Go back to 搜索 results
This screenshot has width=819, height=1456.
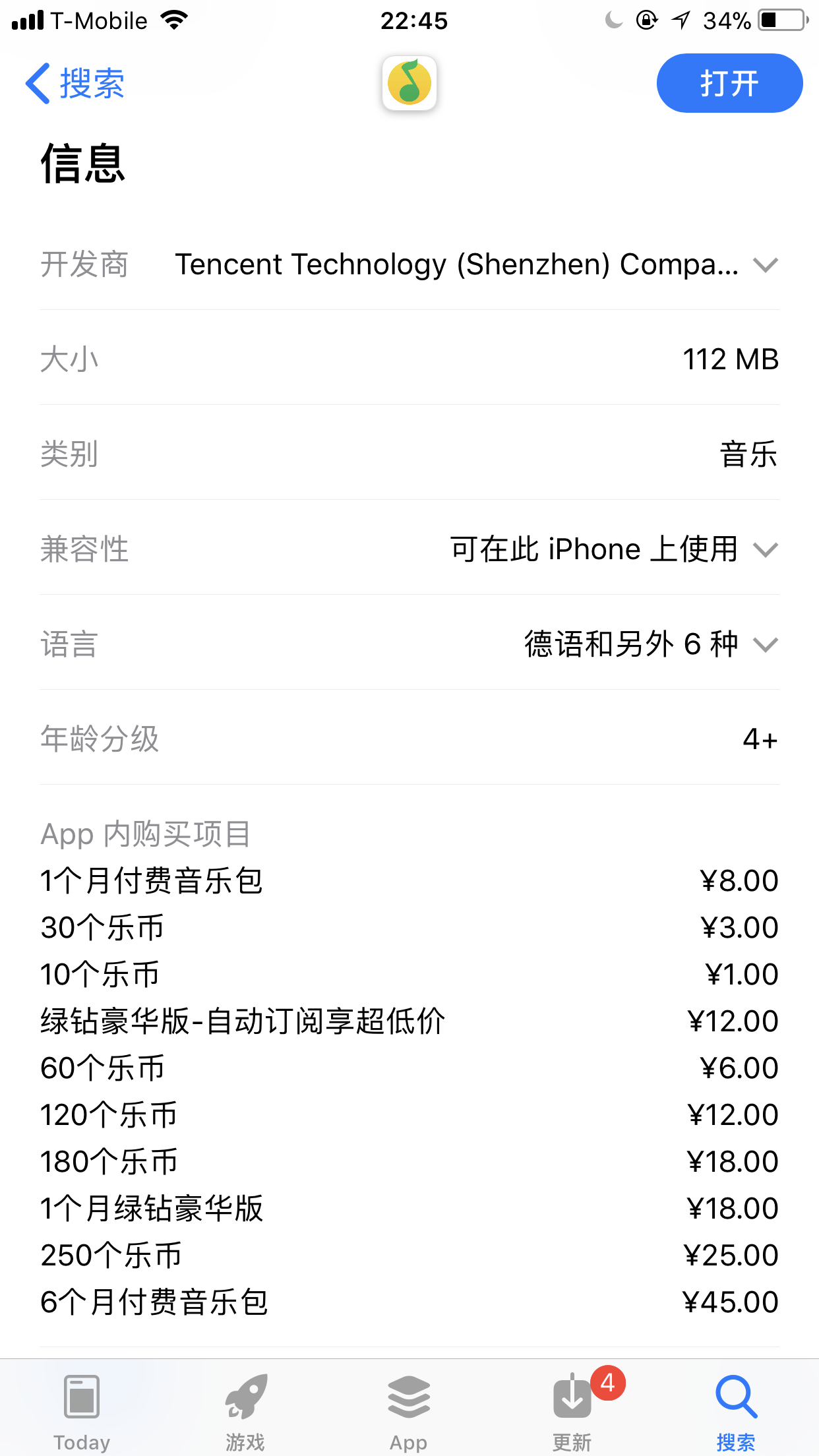[x=75, y=84]
